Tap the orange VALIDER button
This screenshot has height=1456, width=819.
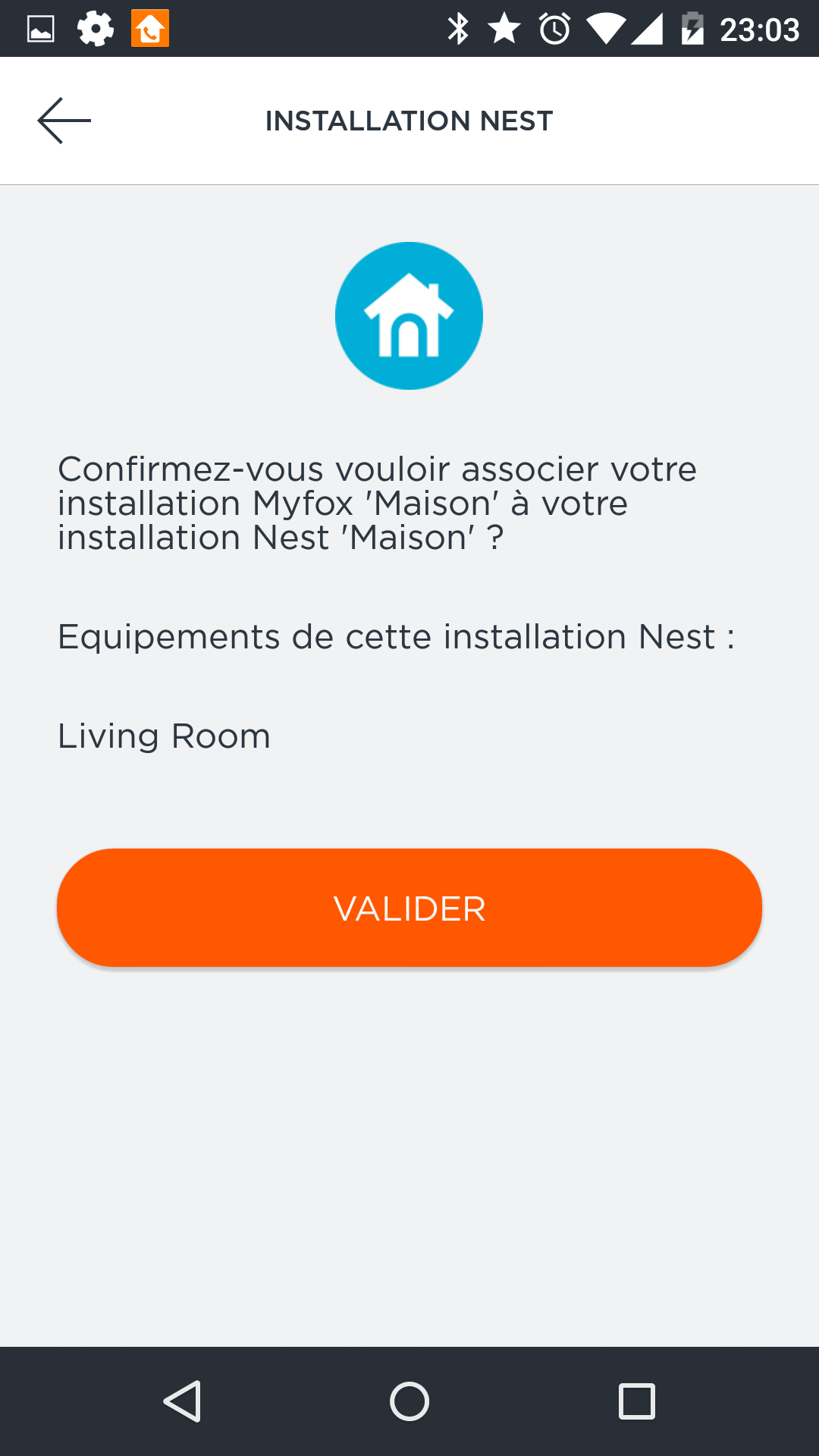(x=409, y=908)
